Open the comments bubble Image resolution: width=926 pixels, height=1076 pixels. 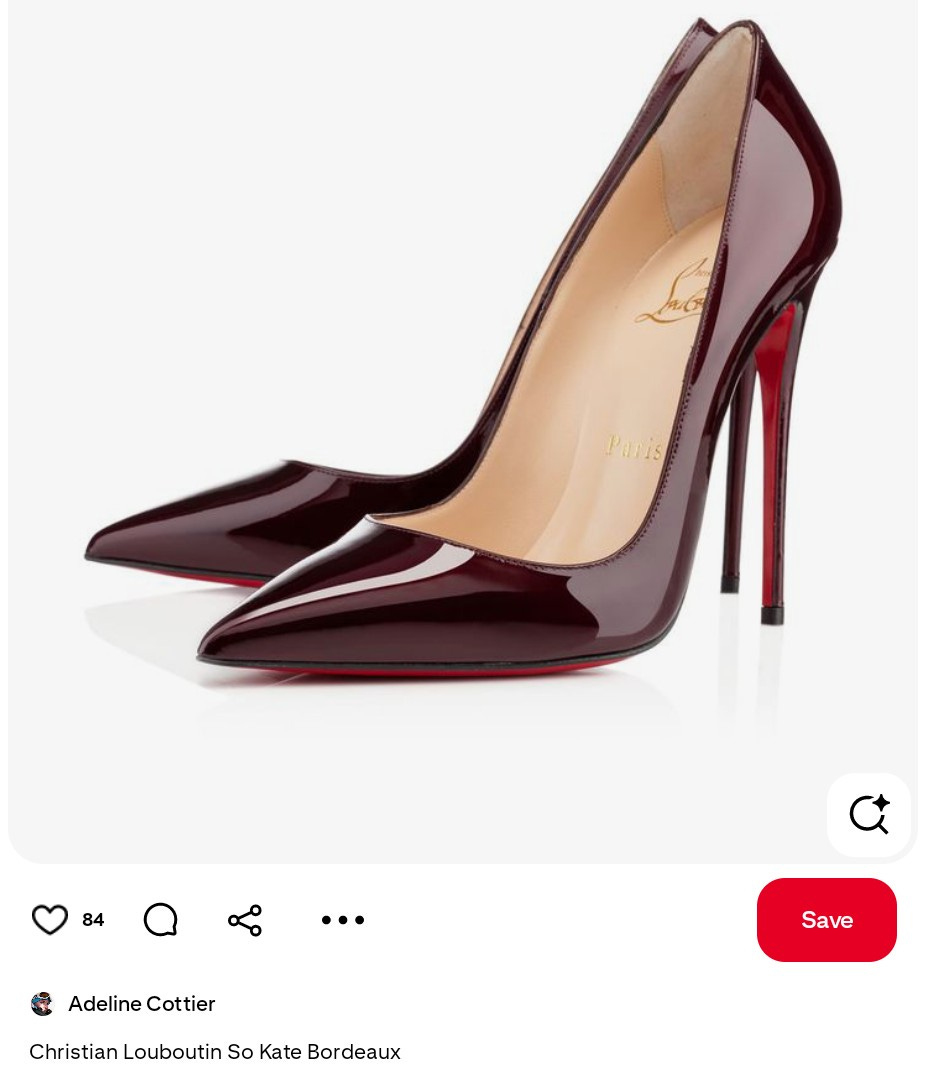(160, 919)
